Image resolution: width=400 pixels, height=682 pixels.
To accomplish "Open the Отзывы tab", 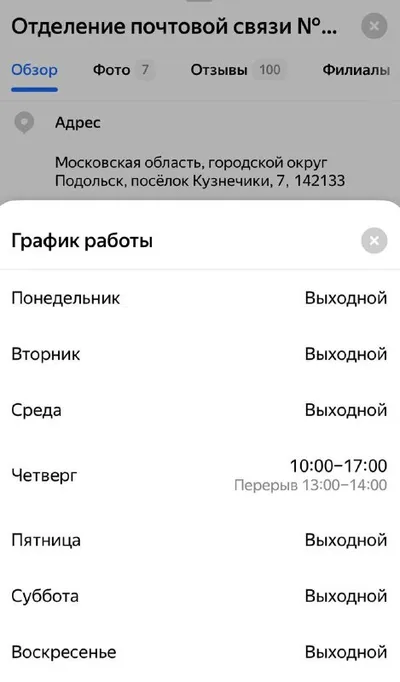I will point(238,70).
